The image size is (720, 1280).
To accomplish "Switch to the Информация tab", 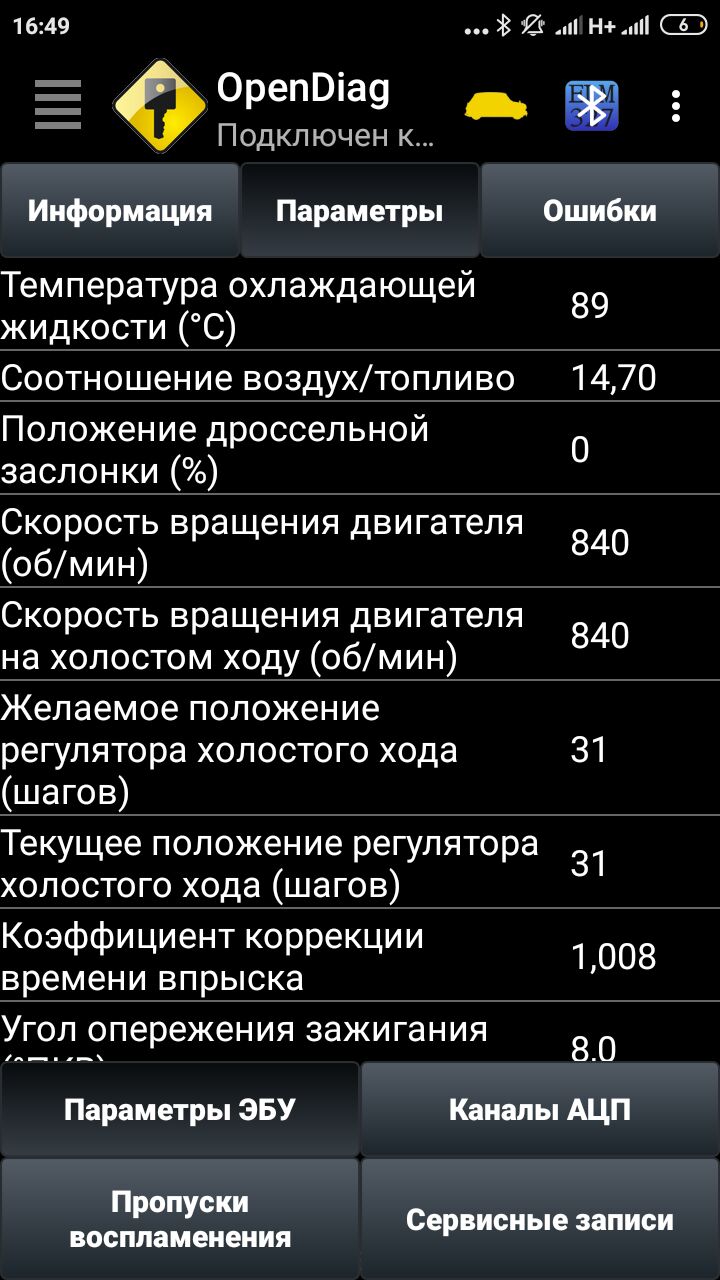I will point(120,211).
